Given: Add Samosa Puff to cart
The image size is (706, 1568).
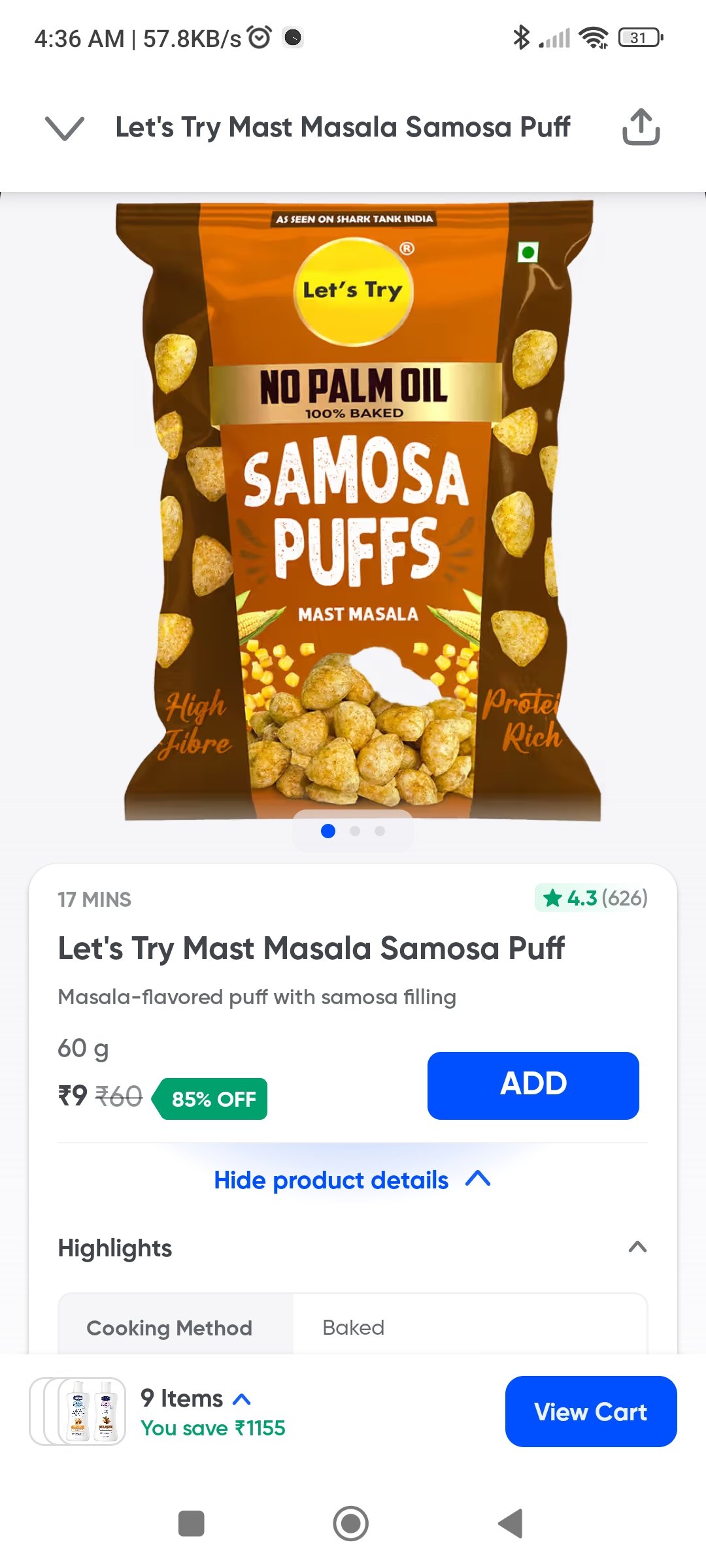Looking at the screenshot, I should [533, 1085].
